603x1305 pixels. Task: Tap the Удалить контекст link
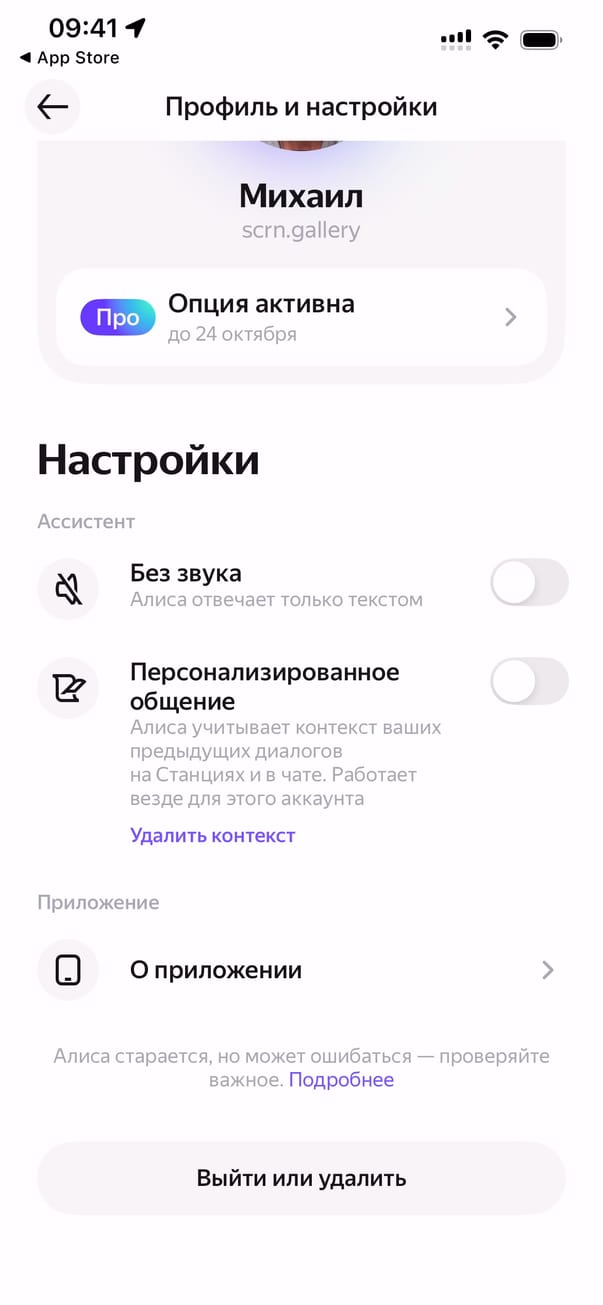coord(213,836)
